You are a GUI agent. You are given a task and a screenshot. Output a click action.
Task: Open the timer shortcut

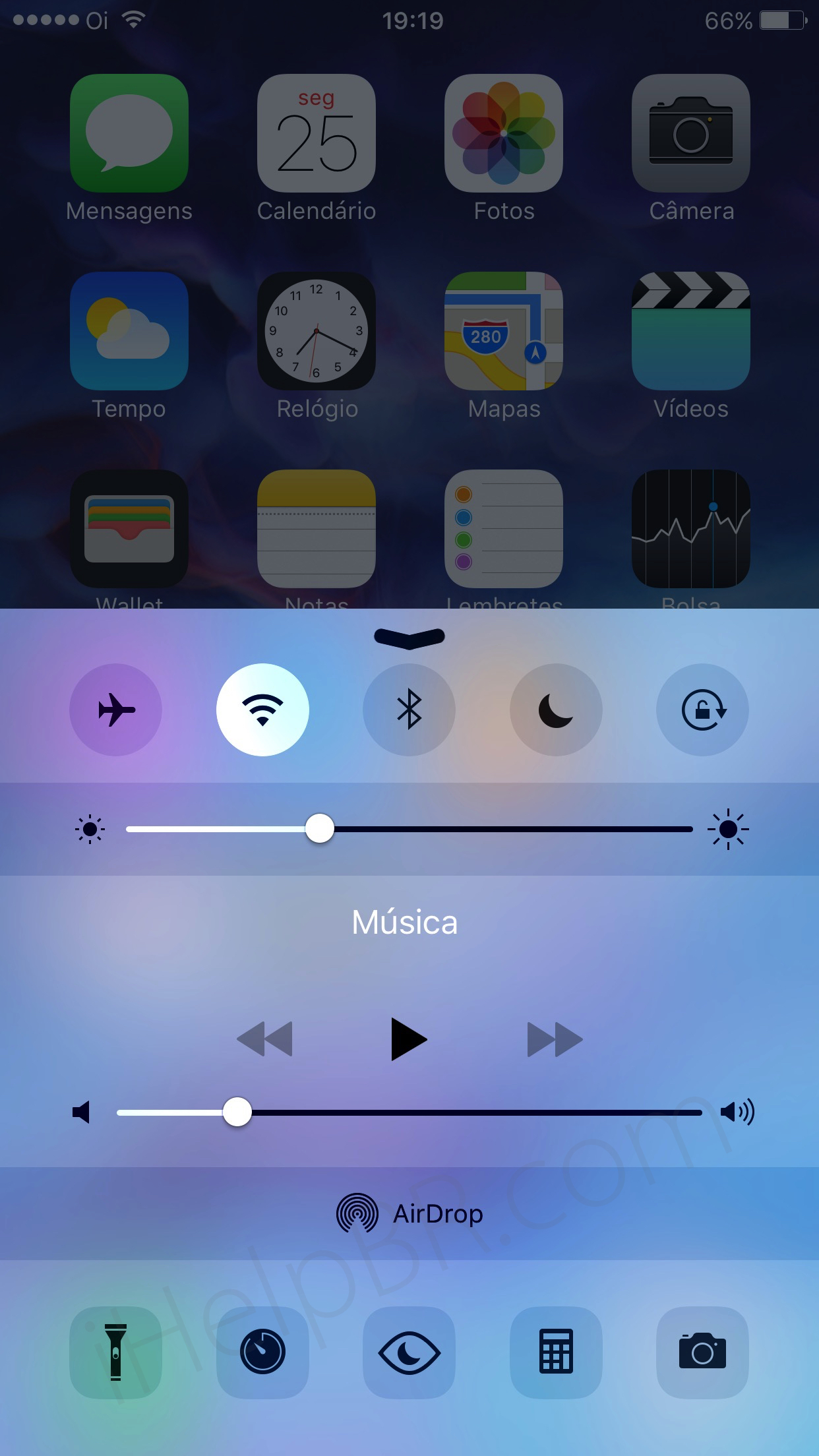pyautogui.click(x=262, y=1352)
